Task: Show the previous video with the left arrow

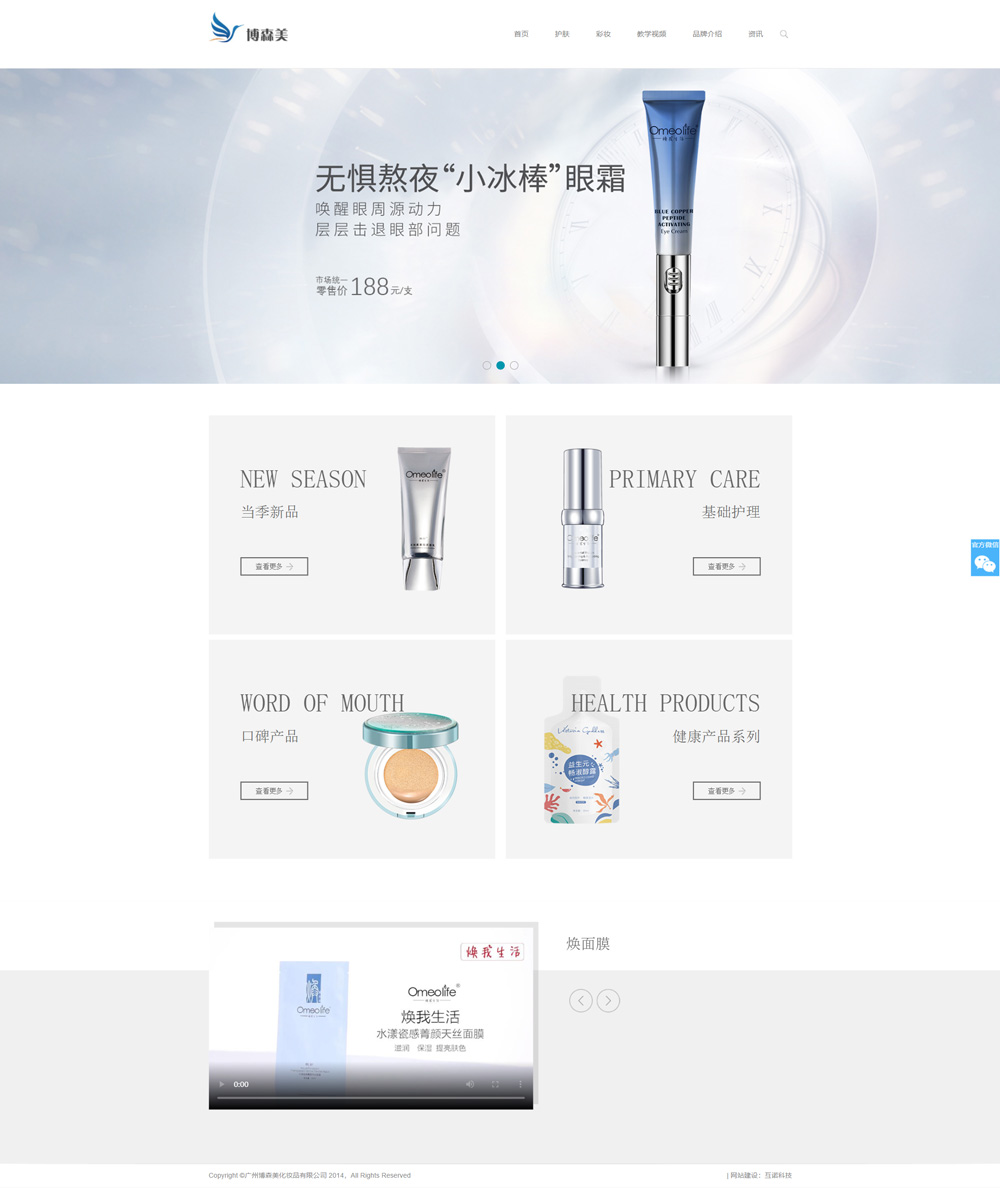Action: [x=581, y=1000]
